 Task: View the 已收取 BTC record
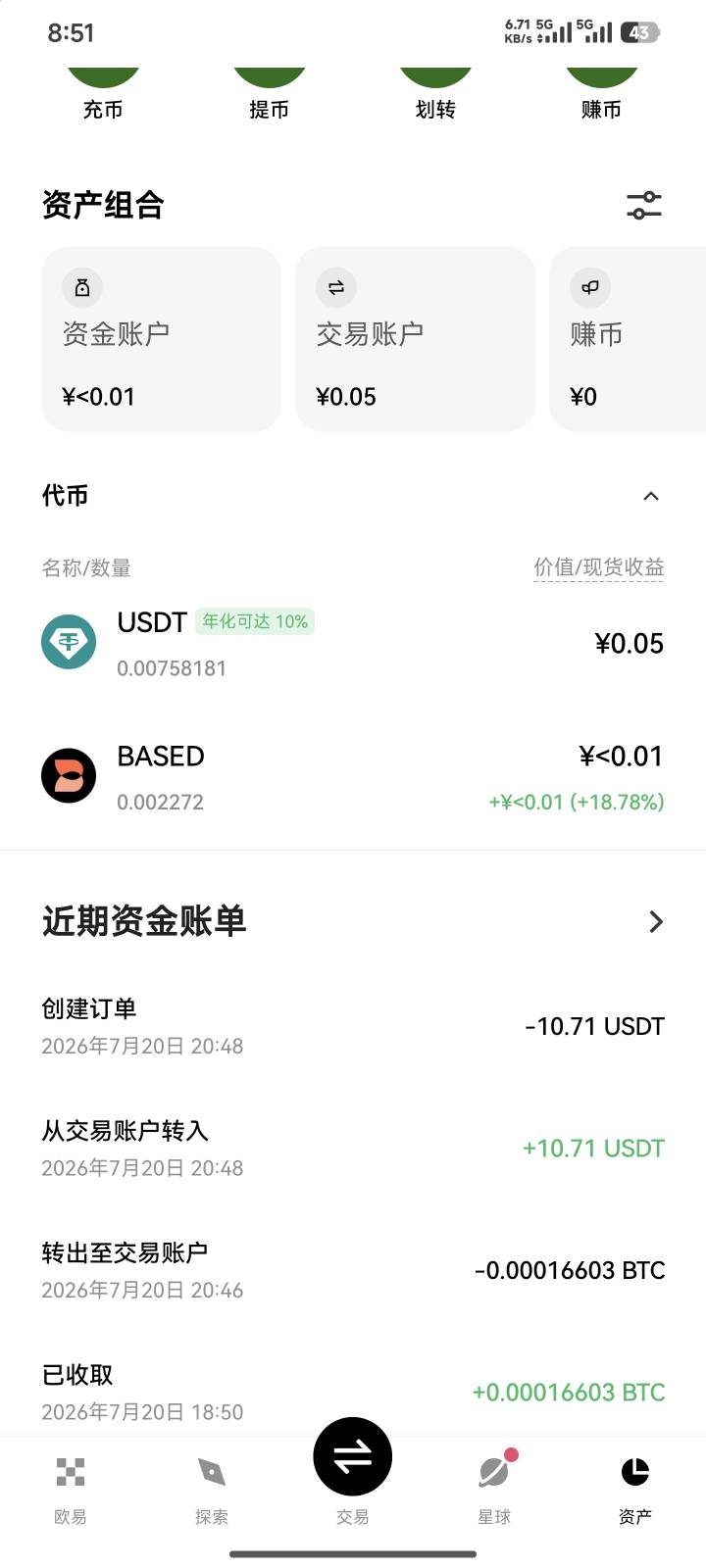coord(353,1392)
